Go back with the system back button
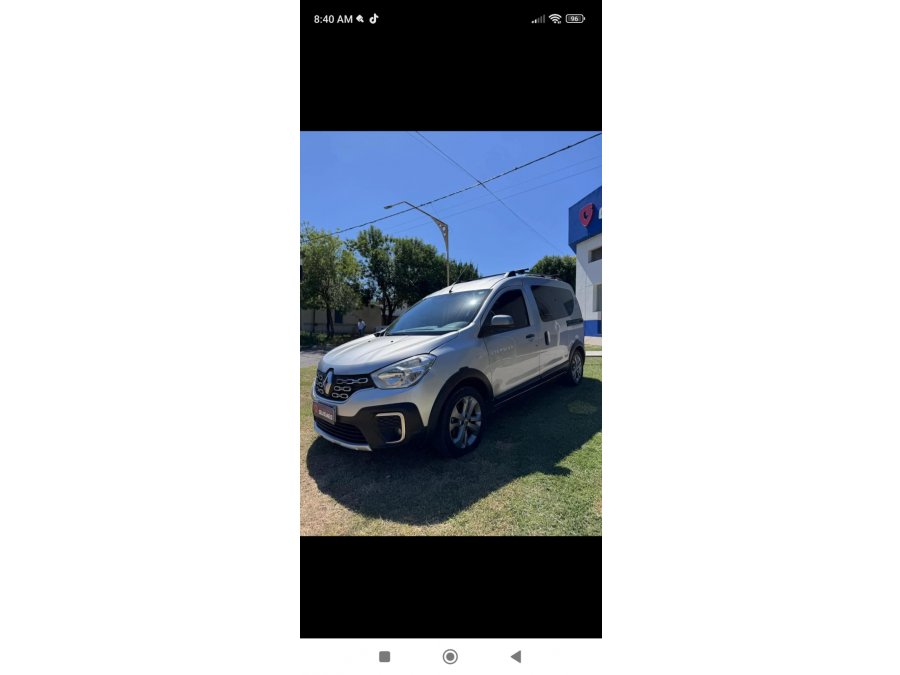This screenshot has width=900, height=675. tap(516, 657)
